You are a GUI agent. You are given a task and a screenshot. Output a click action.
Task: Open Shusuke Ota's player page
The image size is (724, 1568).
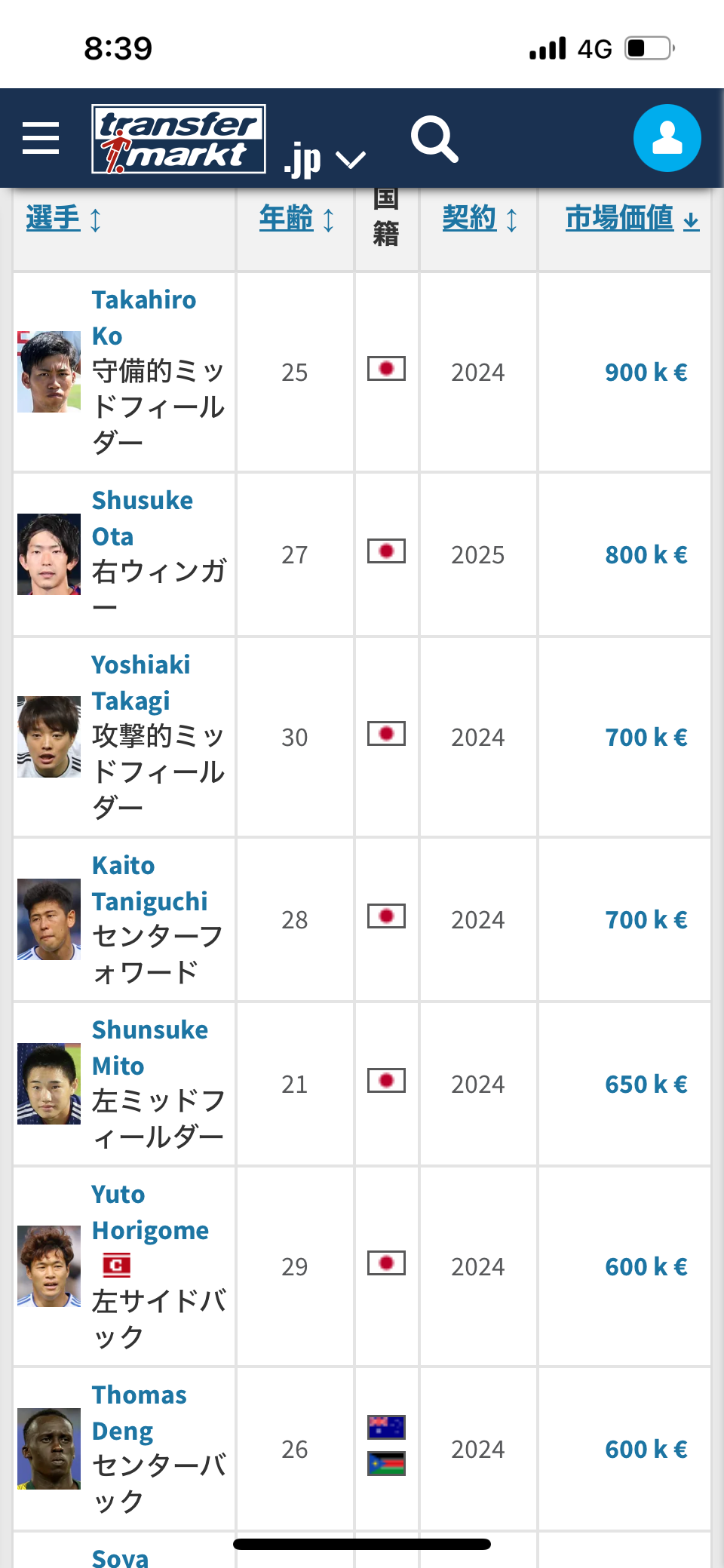143,518
